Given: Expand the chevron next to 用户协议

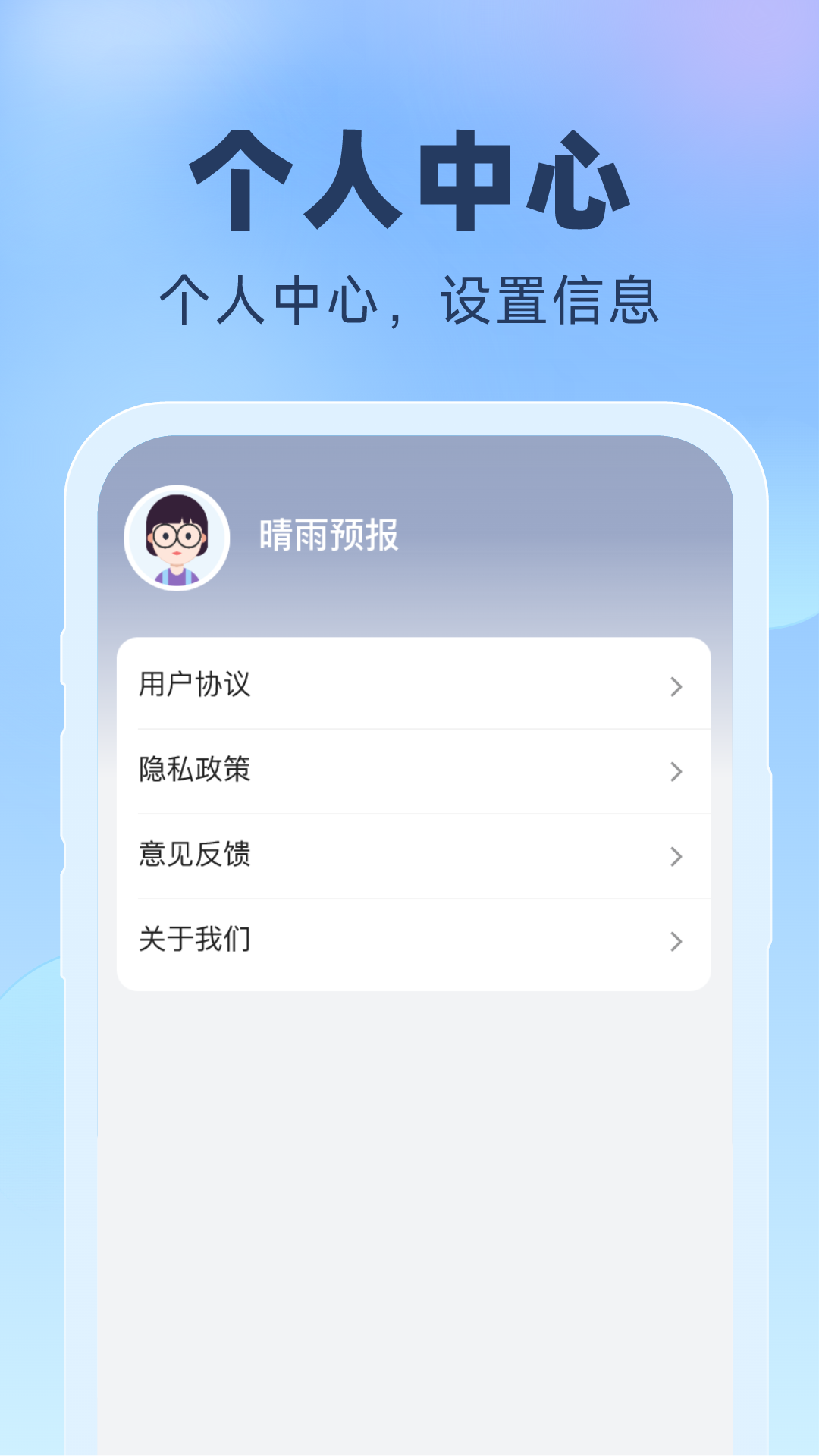Looking at the screenshot, I should (675, 686).
